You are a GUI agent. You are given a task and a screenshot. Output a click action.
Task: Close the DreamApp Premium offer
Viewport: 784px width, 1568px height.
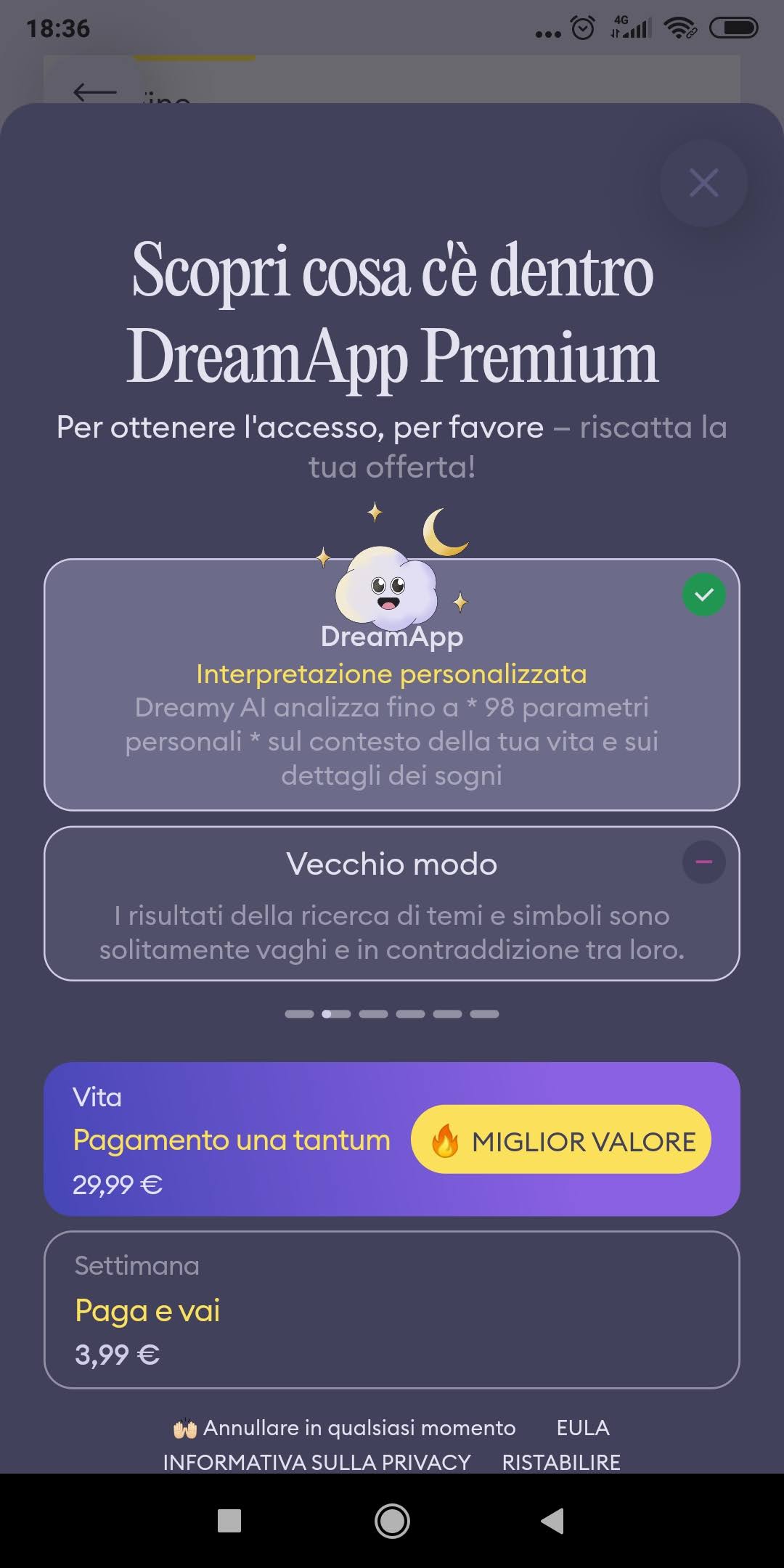[703, 183]
